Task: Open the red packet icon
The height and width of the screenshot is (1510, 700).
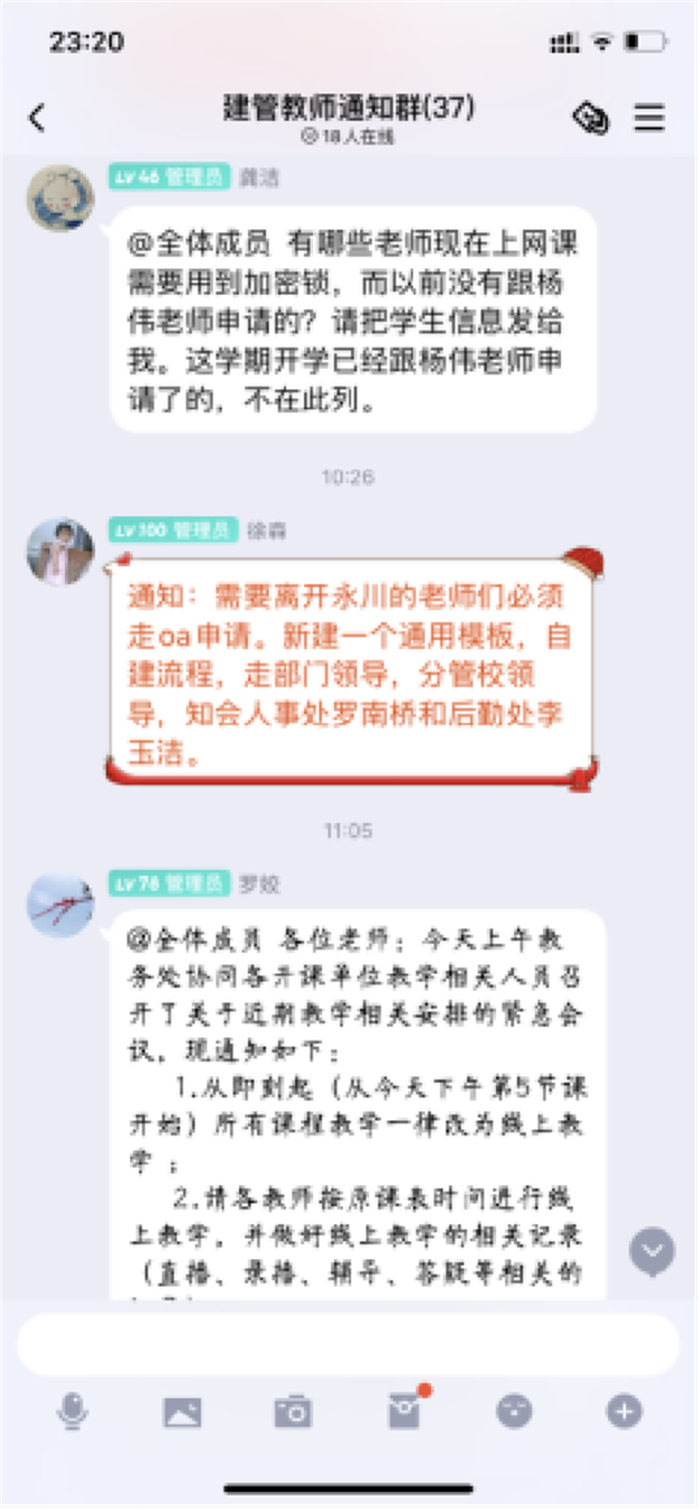Action: 405,1411
